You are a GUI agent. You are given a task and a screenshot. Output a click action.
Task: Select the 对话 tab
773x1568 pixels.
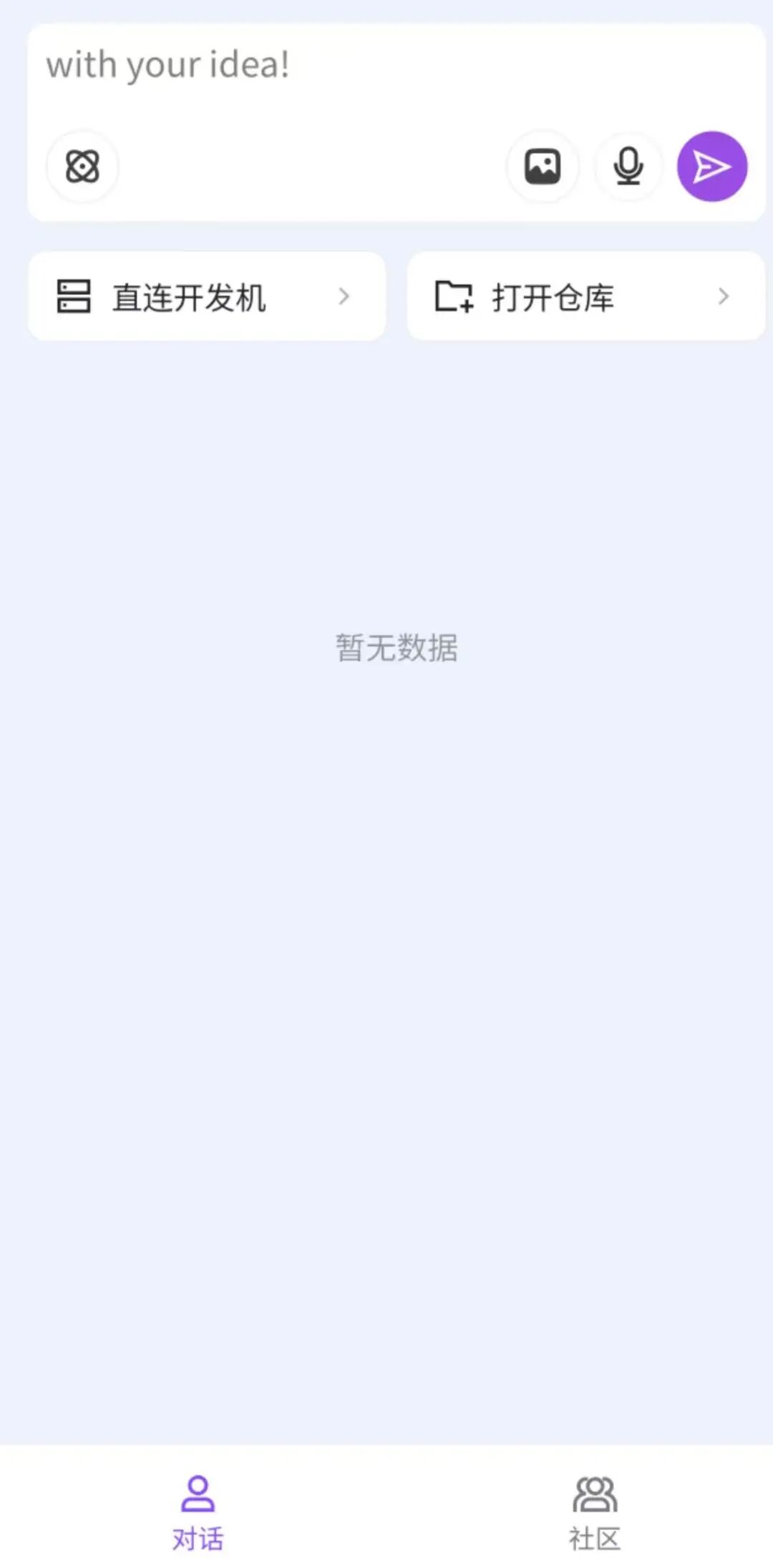(x=198, y=1511)
